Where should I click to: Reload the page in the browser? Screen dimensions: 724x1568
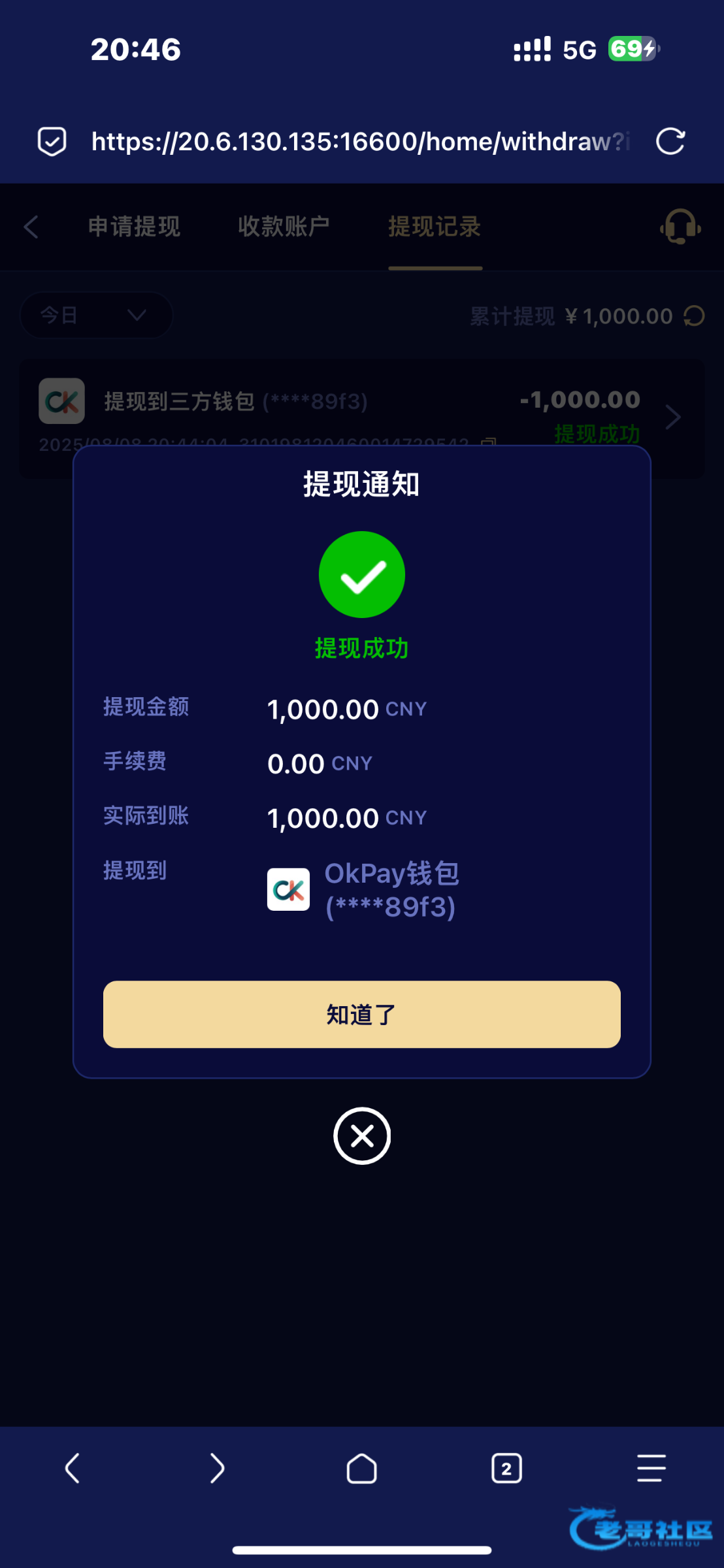tap(670, 141)
